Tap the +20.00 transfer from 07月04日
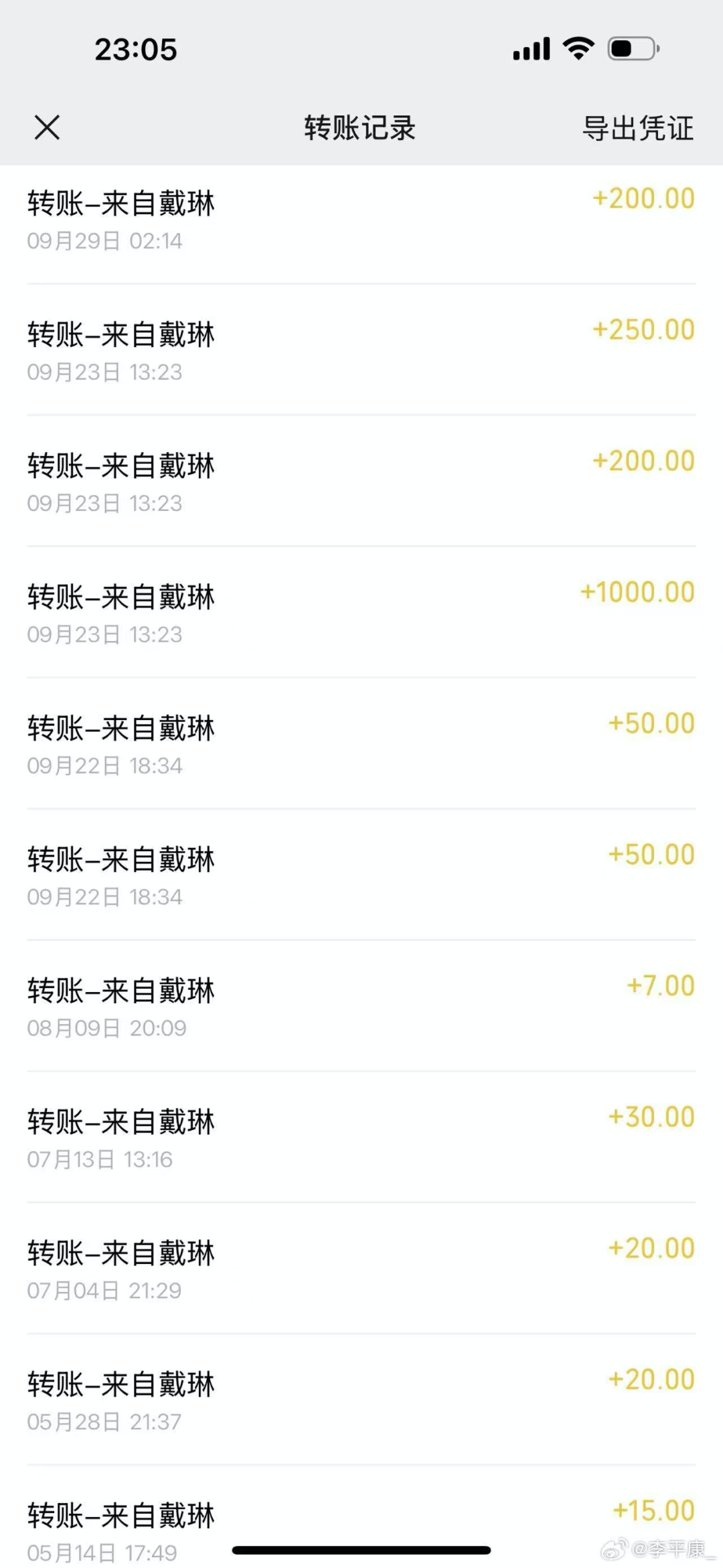 (x=361, y=1266)
